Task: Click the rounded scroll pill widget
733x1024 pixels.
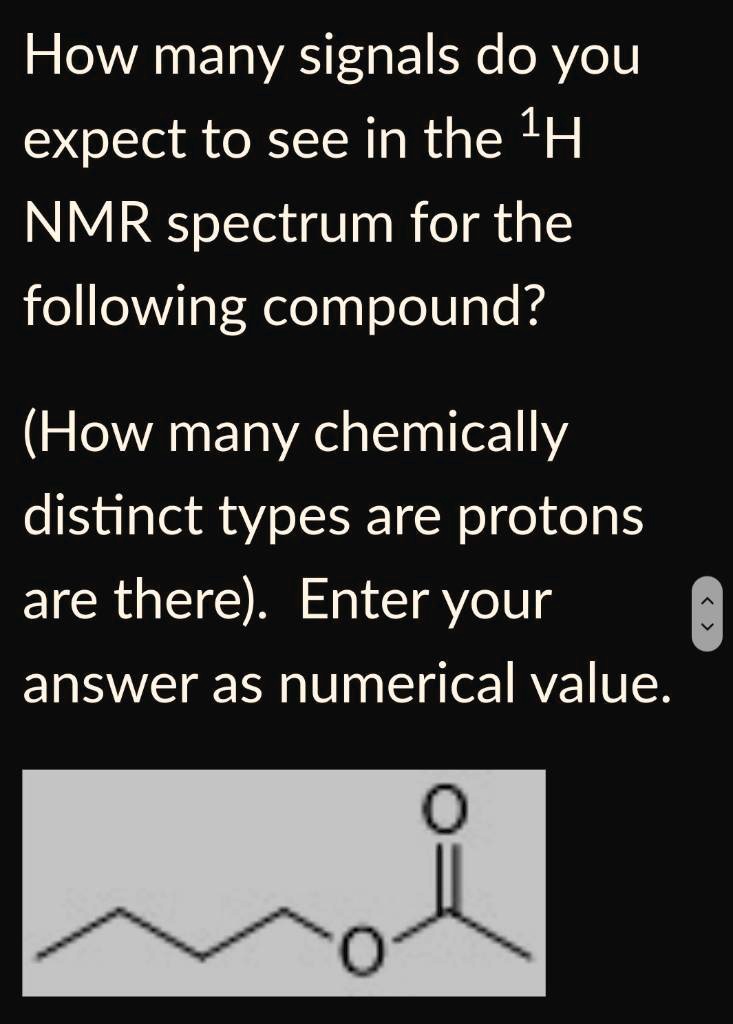Action: (x=706, y=611)
